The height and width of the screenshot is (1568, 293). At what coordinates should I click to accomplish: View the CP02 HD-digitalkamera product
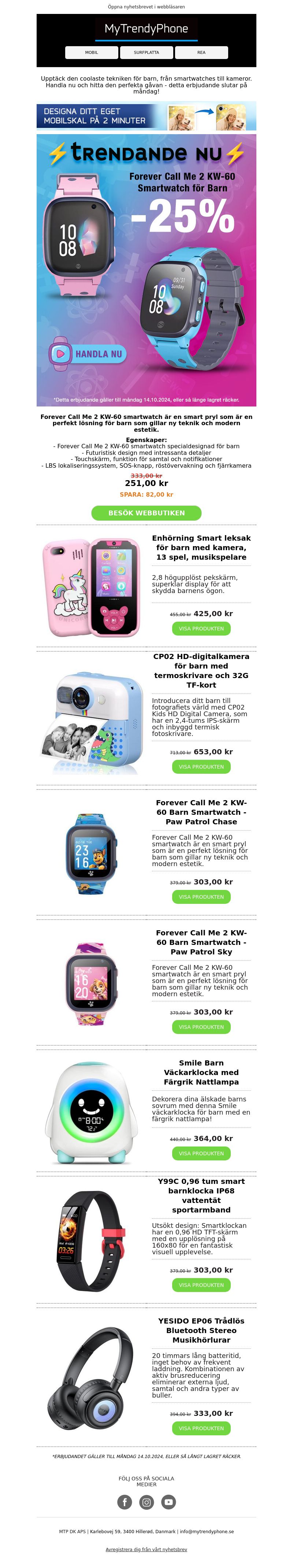click(x=201, y=766)
